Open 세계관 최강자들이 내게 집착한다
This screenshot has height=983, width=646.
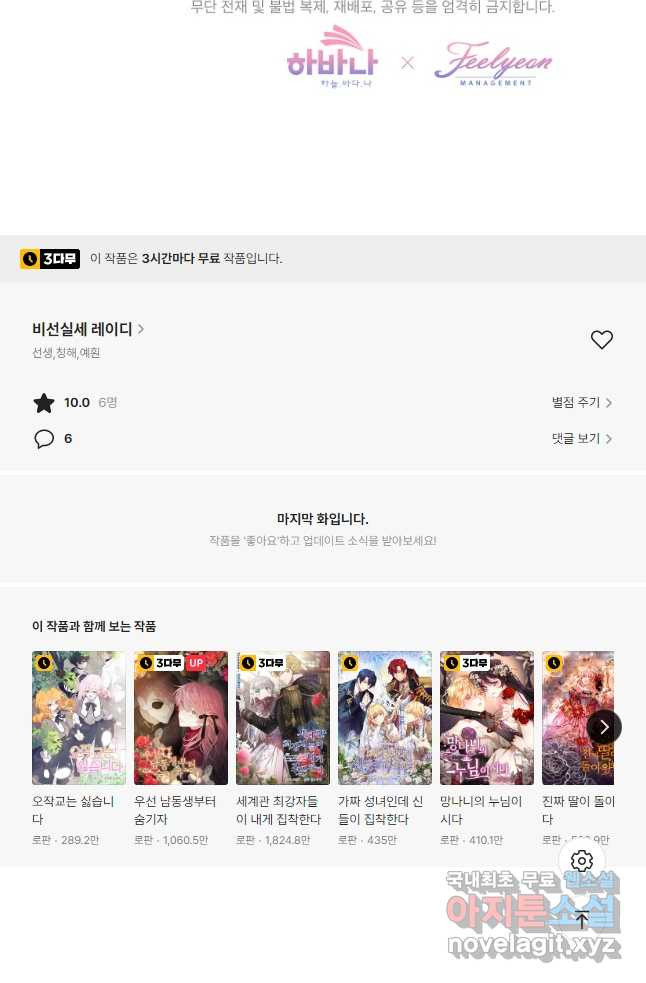pos(283,718)
